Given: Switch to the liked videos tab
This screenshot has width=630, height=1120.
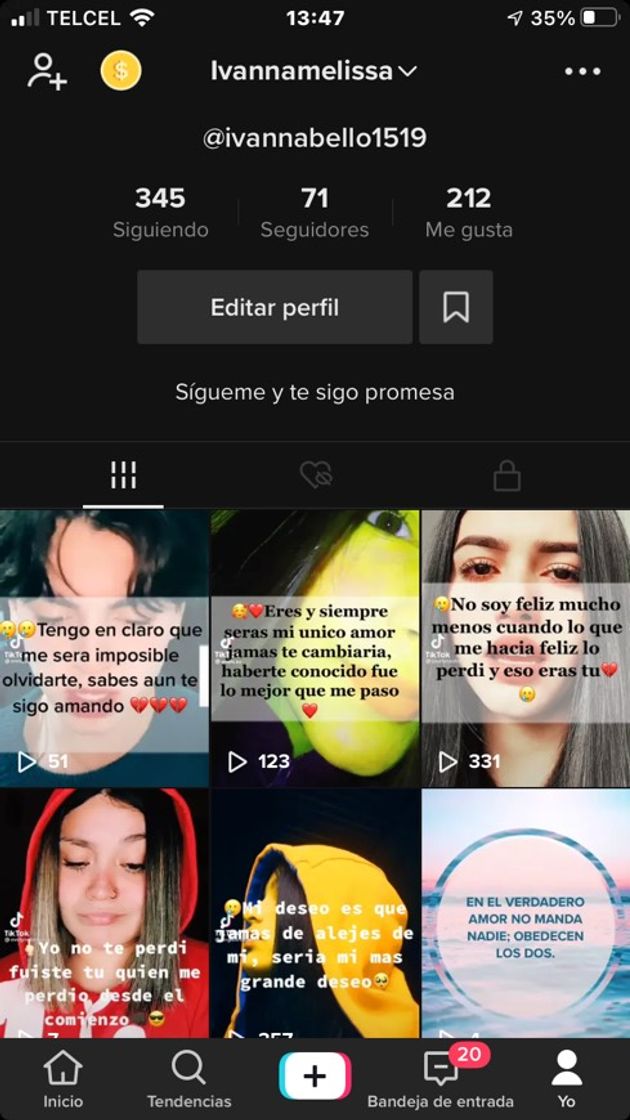Looking at the screenshot, I should (316, 476).
